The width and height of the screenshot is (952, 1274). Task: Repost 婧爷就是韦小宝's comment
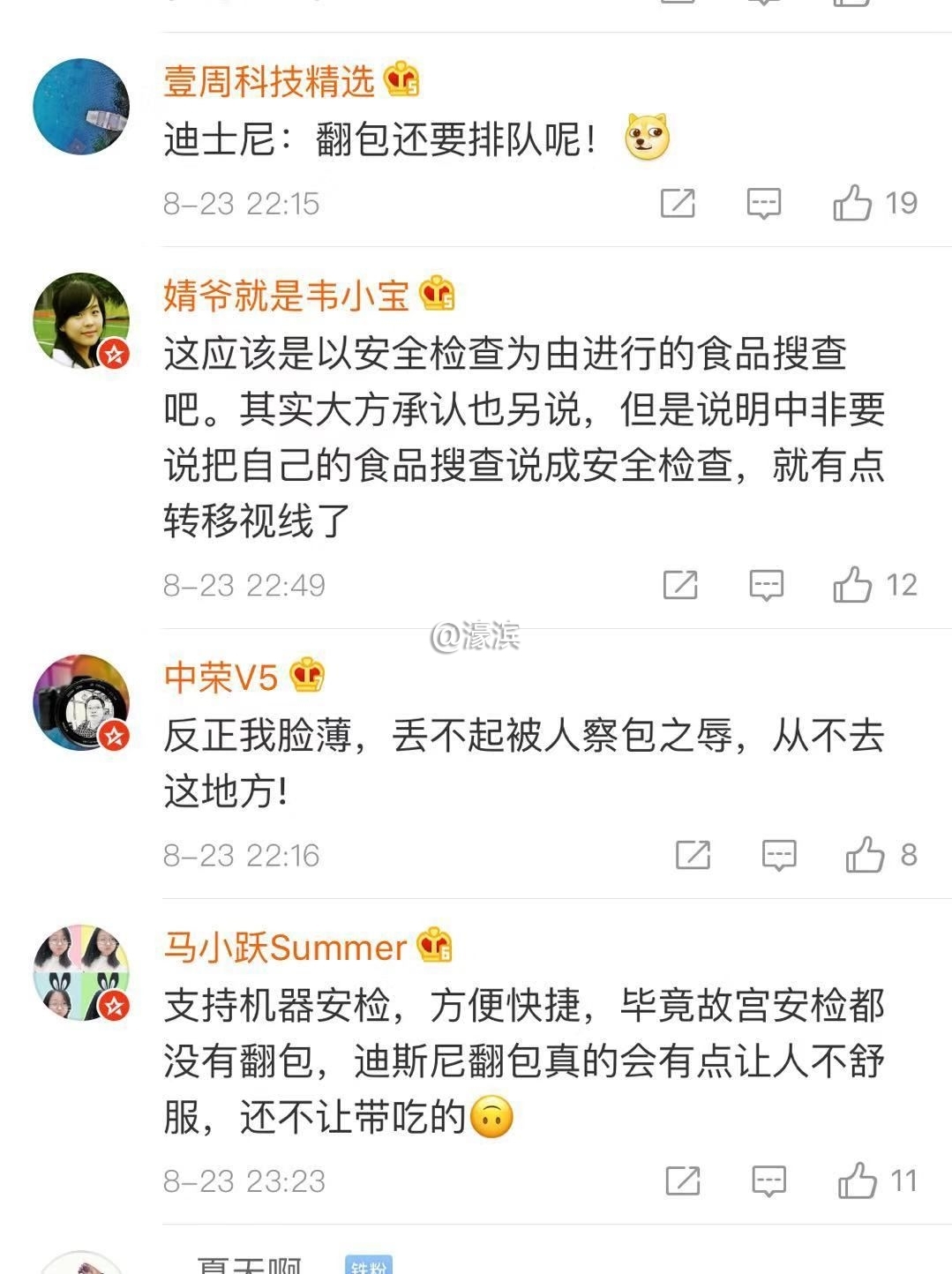pos(680,584)
